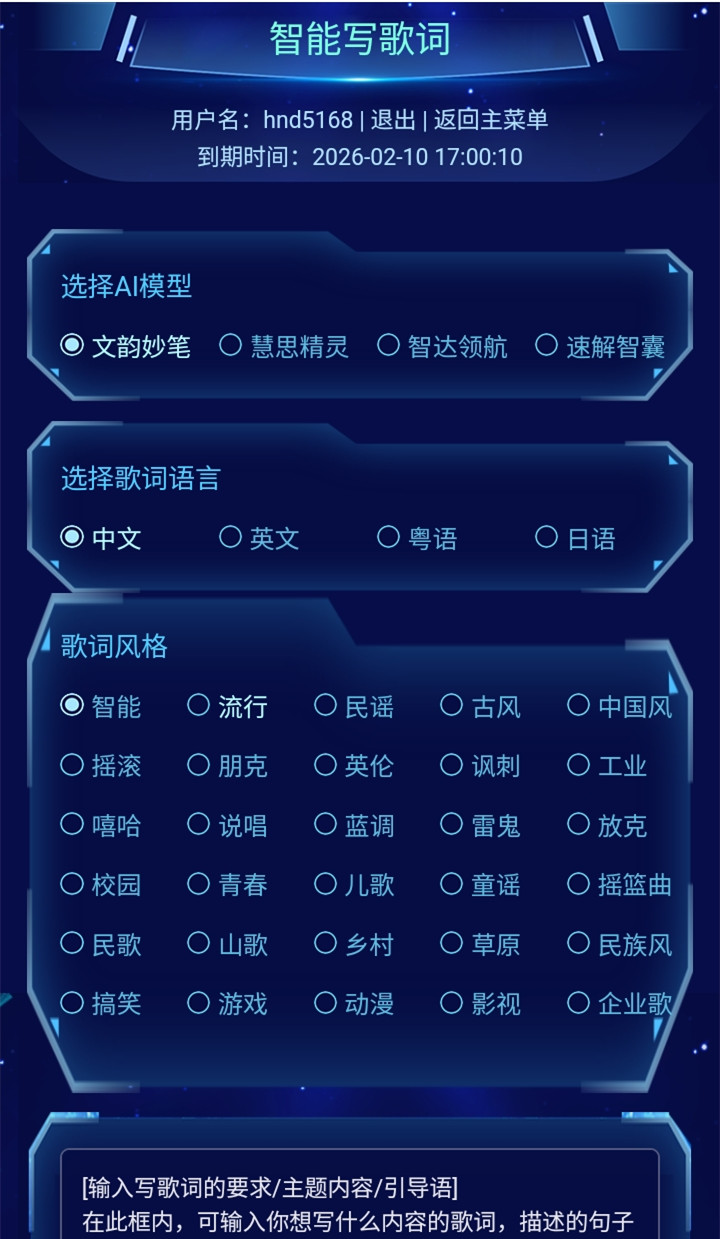Tap the 退出 logout link
The image size is (720, 1239).
coord(393,120)
